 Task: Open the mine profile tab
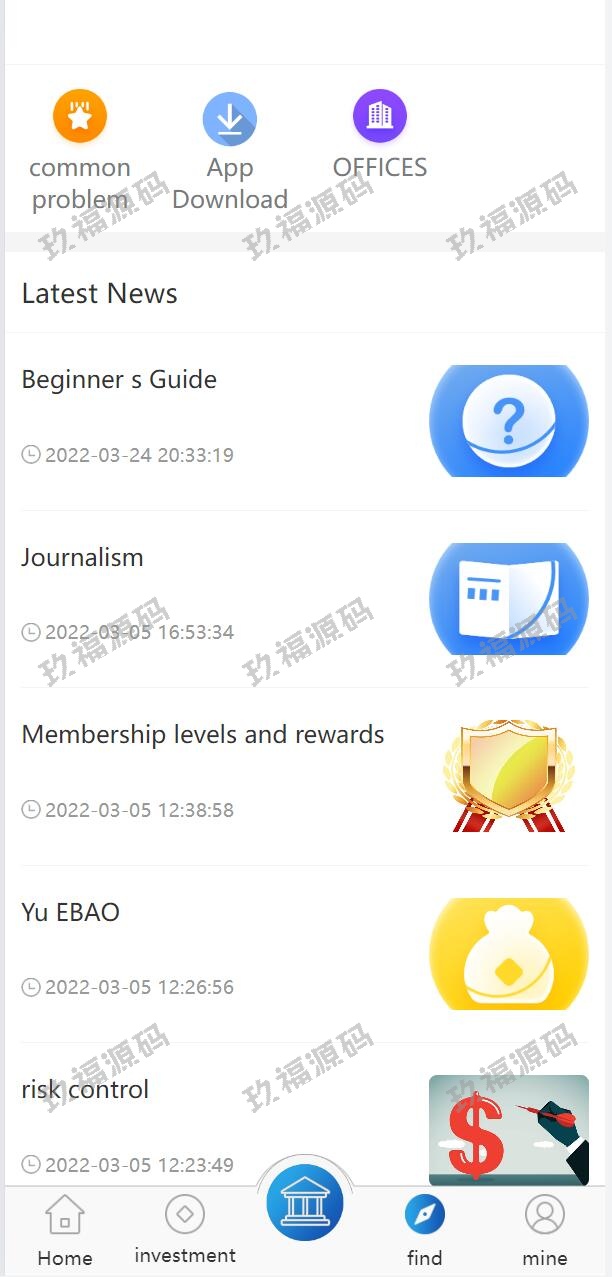coord(545,1232)
